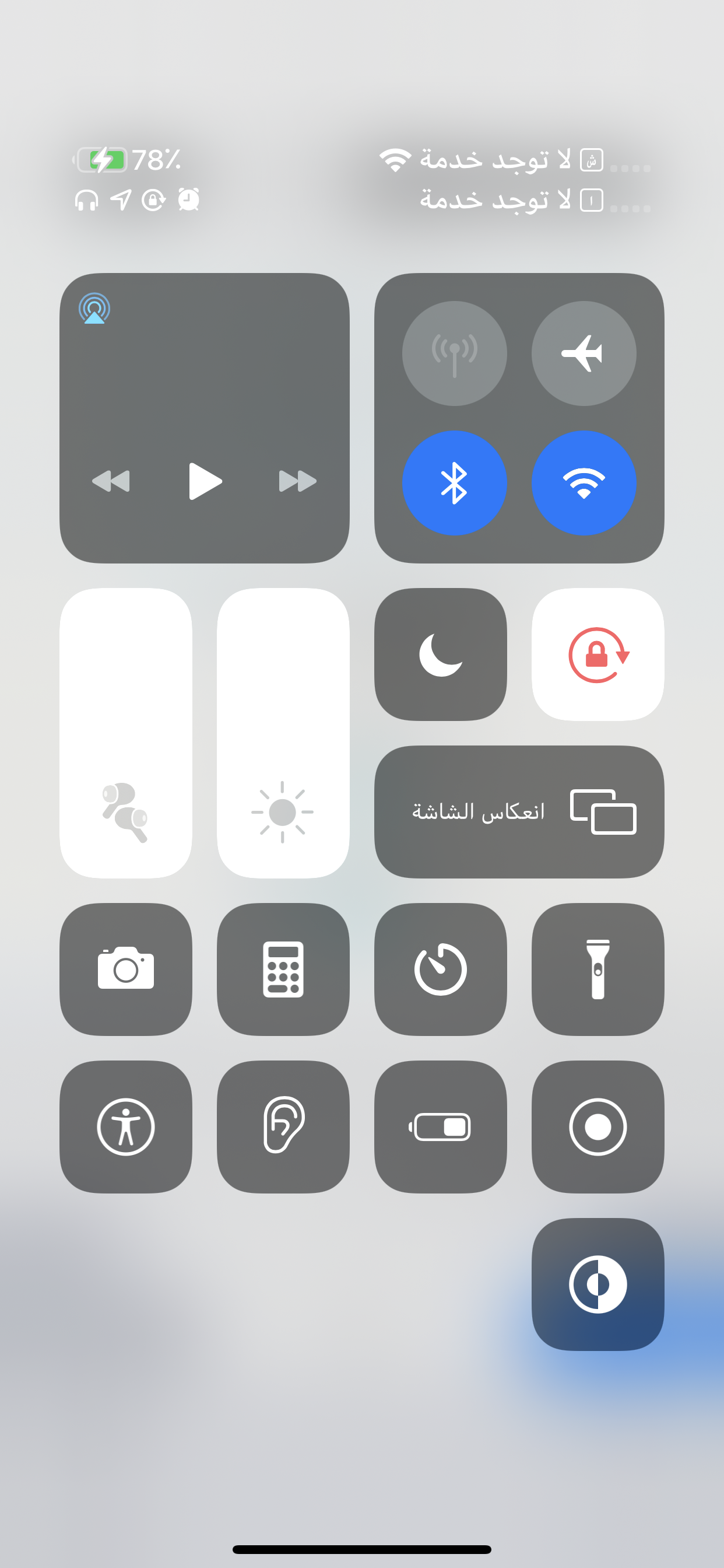This screenshot has width=724, height=1568.
Task: Turn off rotation lock
Action: (x=598, y=654)
